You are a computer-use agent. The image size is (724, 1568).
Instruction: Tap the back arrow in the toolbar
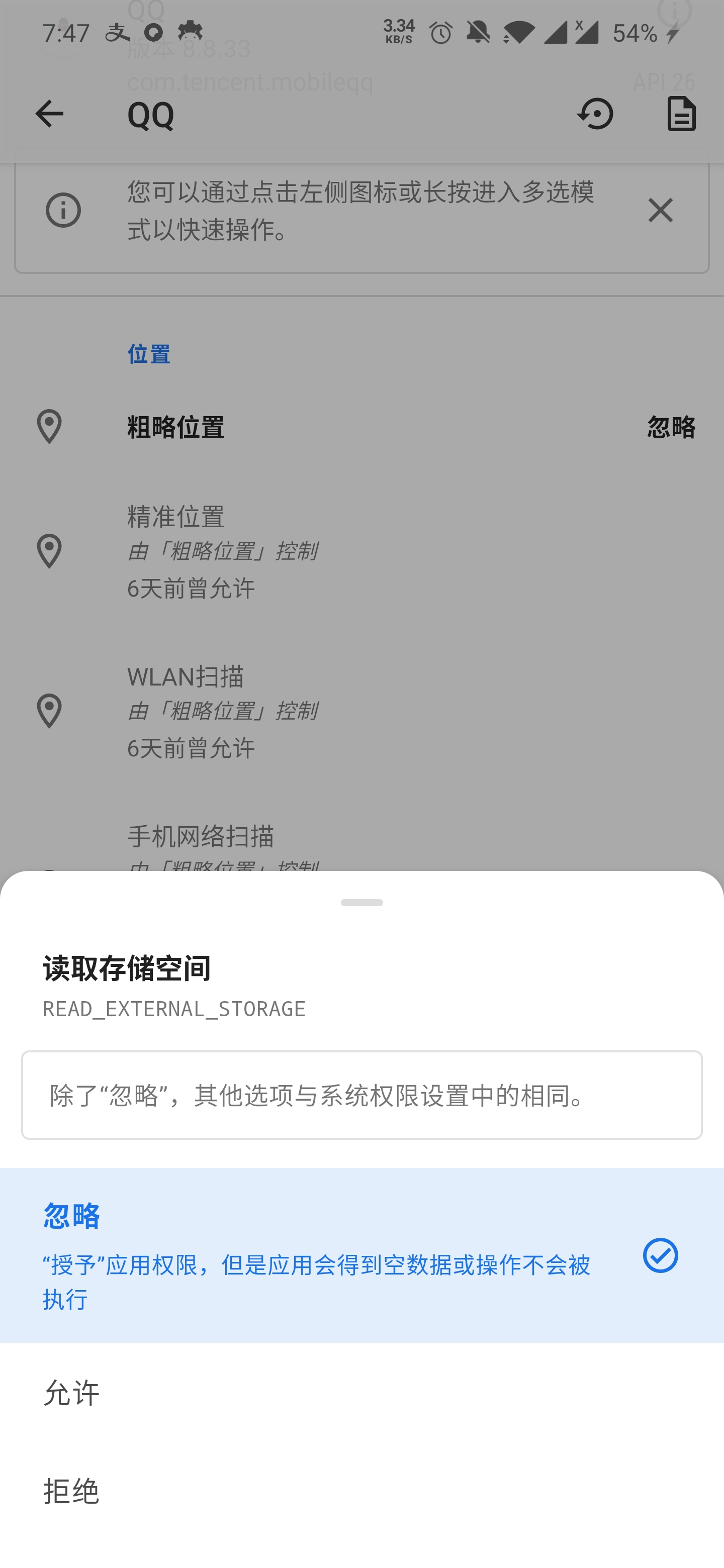coord(49,113)
